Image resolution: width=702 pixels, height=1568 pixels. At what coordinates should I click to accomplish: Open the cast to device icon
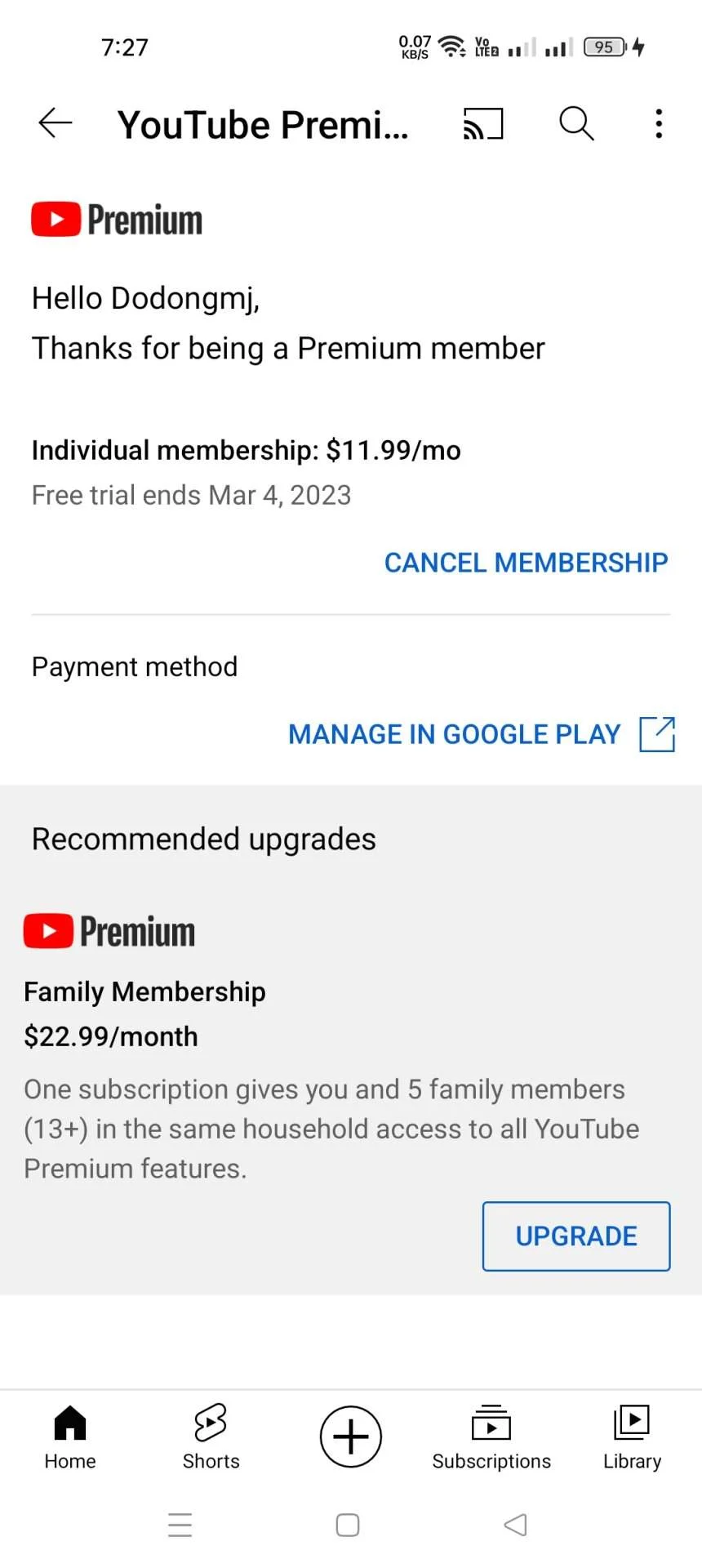click(483, 124)
